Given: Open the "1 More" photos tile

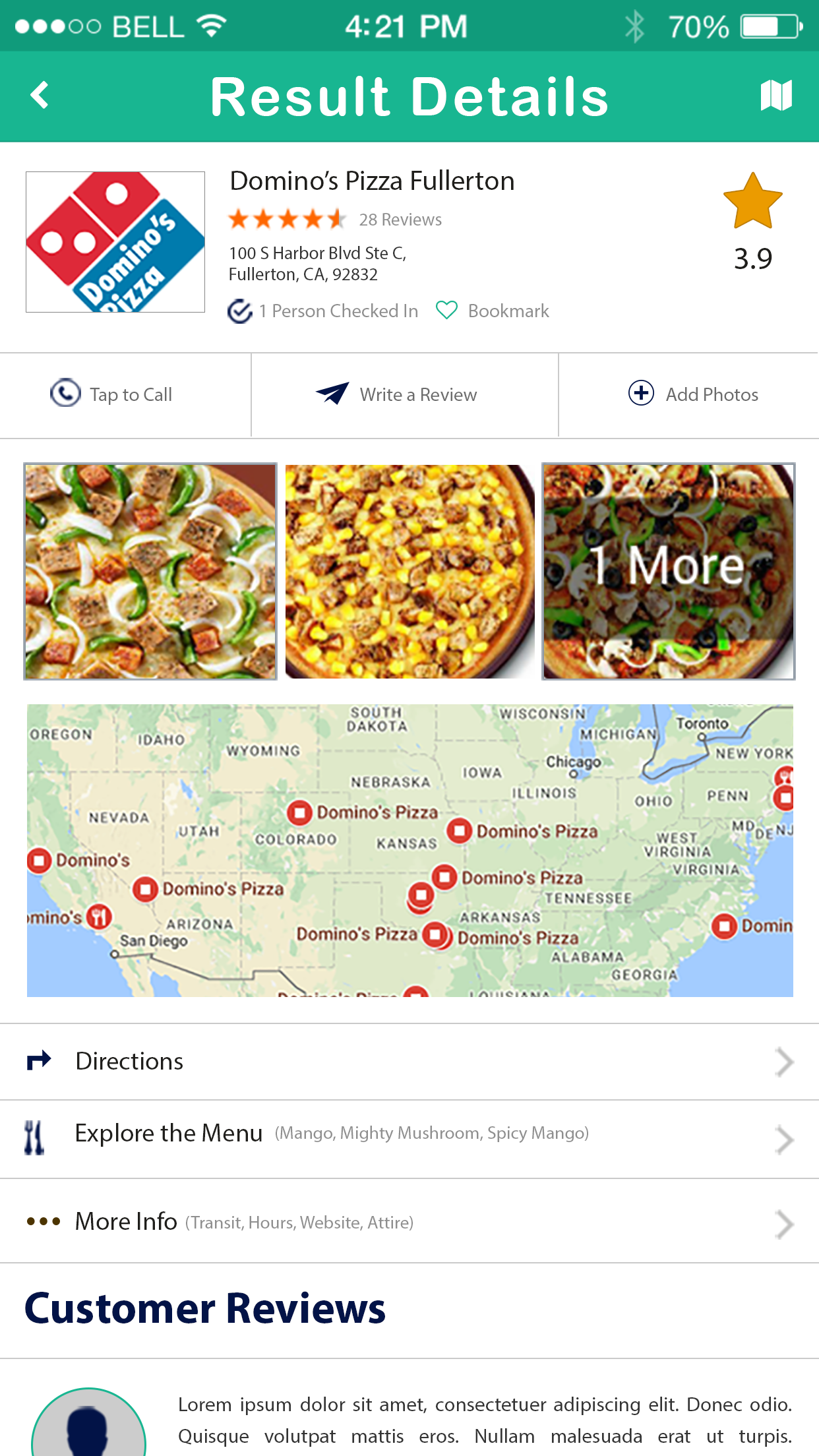Looking at the screenshot, I should (x=668, y=571).
